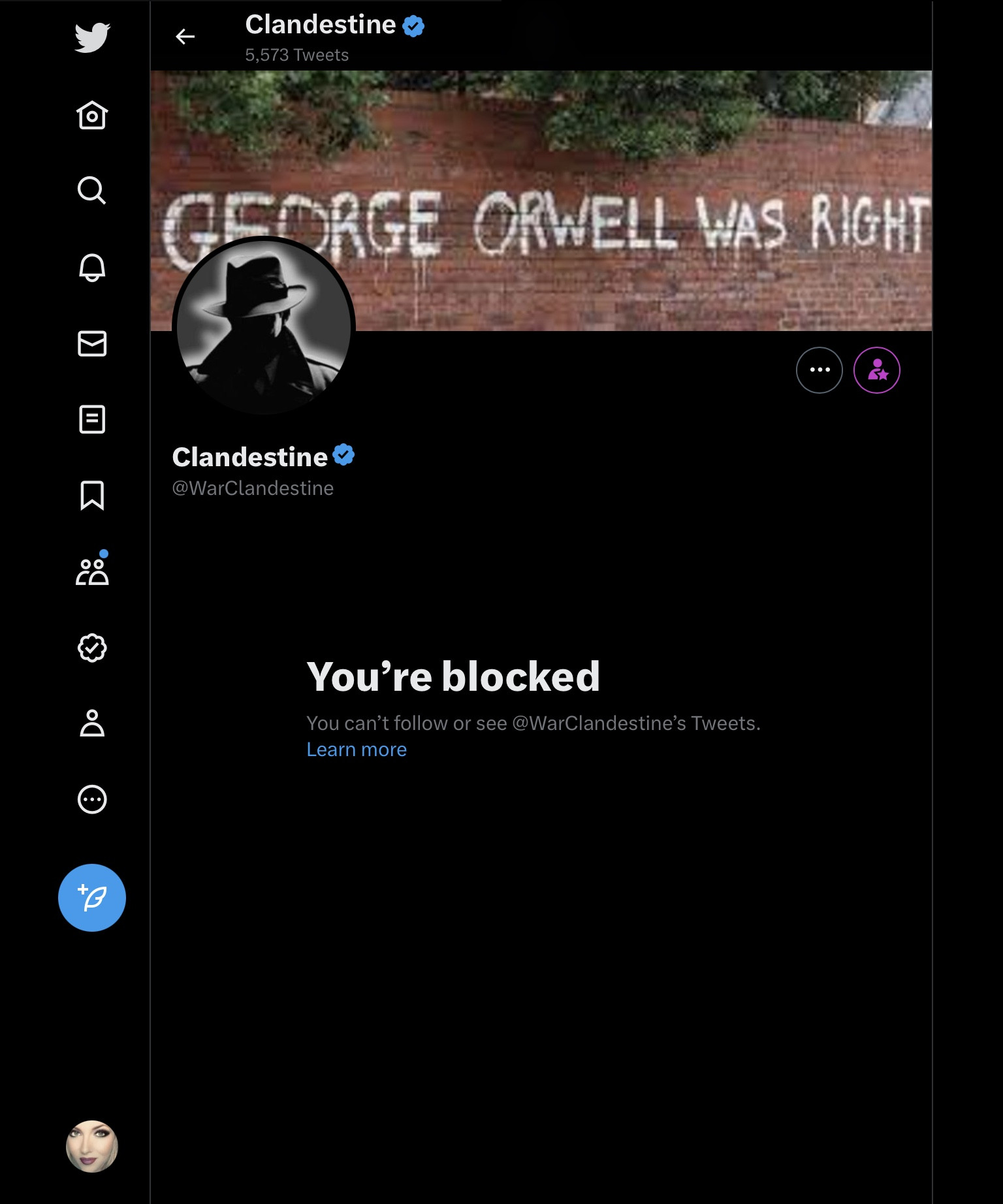
Task: Tap the Twitter bird logo
Action: pos(92,37)
